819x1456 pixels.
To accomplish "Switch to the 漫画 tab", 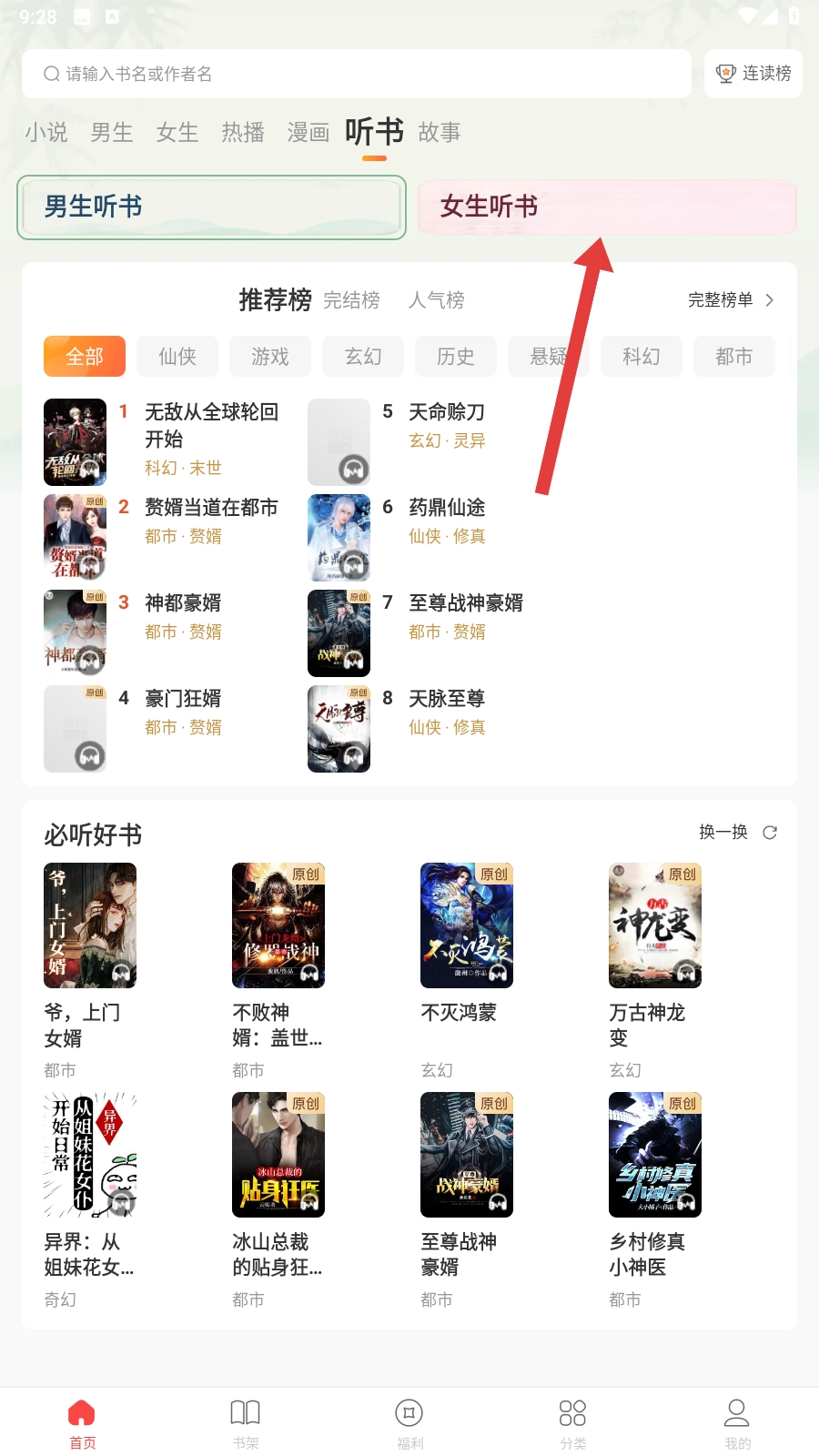I will pos(308,133).
